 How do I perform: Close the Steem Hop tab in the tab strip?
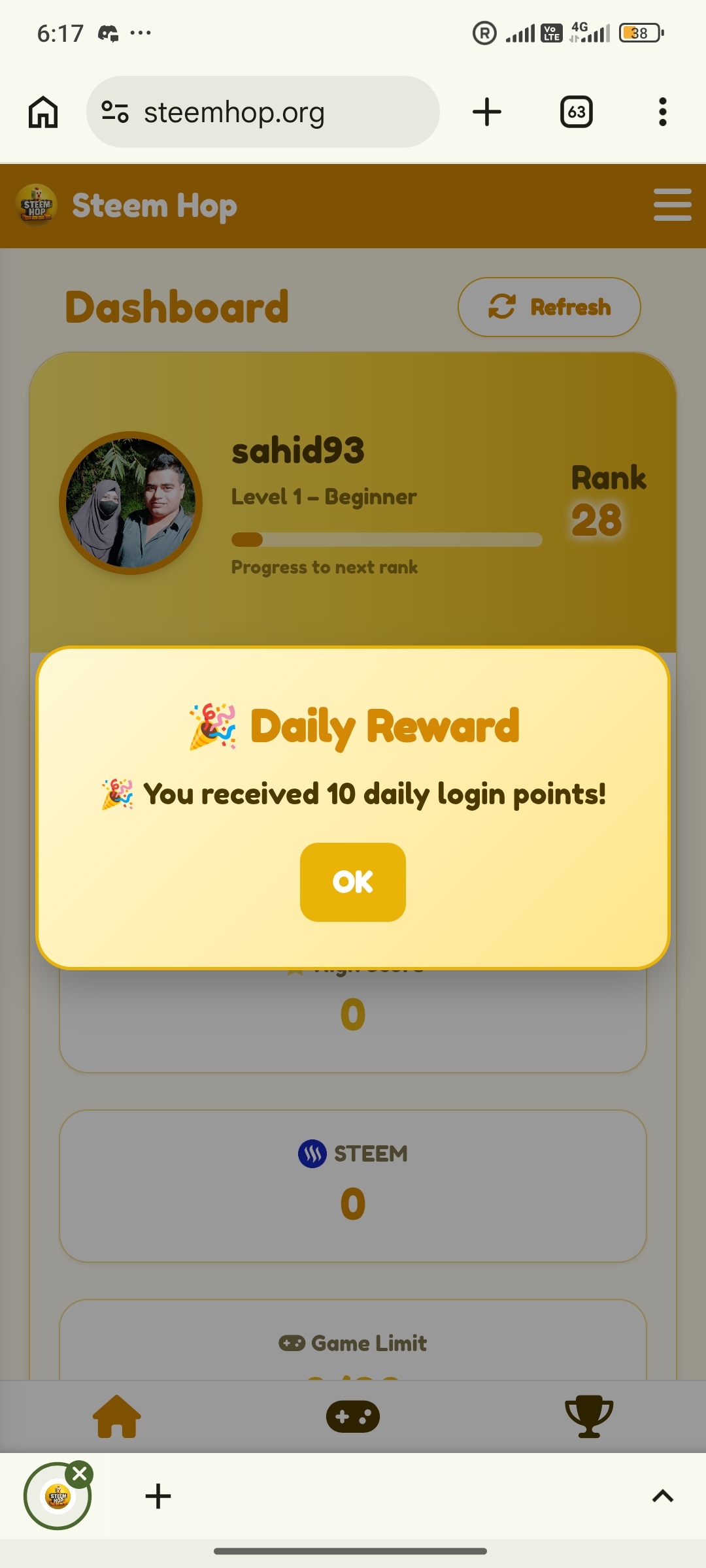80,1474
